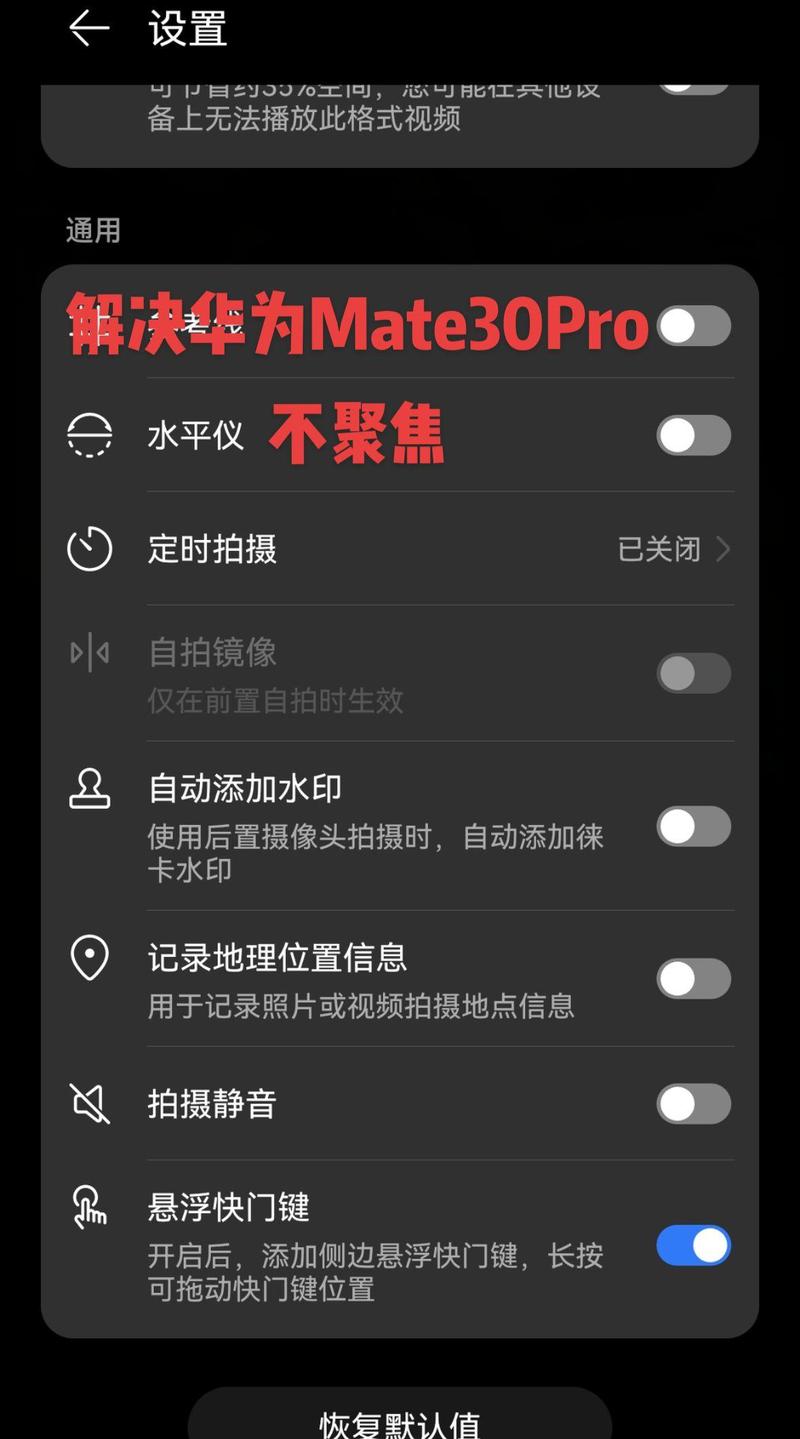Tap the watermark stamp icon beside 自动添加水印
This screenshot has height=1439, width=800.
[90, 789]
